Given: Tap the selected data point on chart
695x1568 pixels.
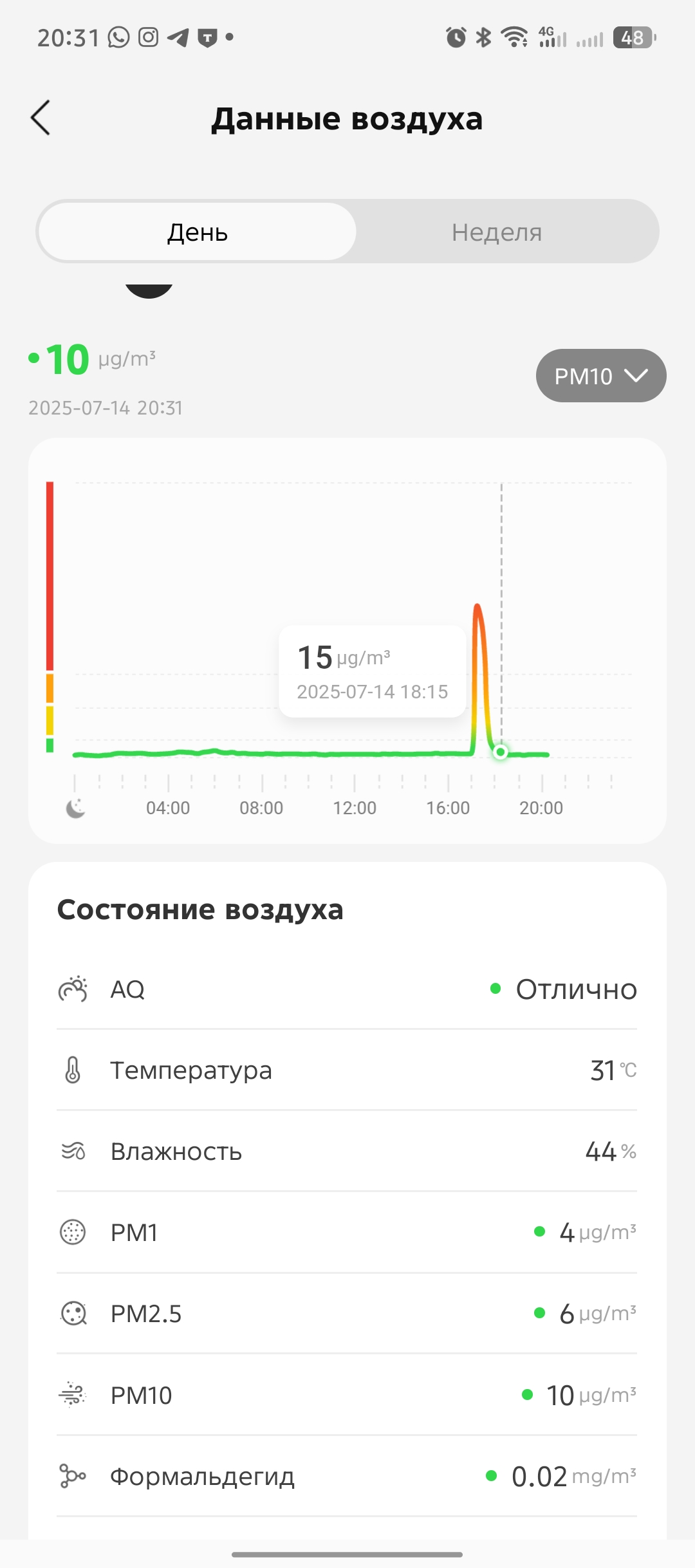Looking at the screenshot, I should click(501, 752).
